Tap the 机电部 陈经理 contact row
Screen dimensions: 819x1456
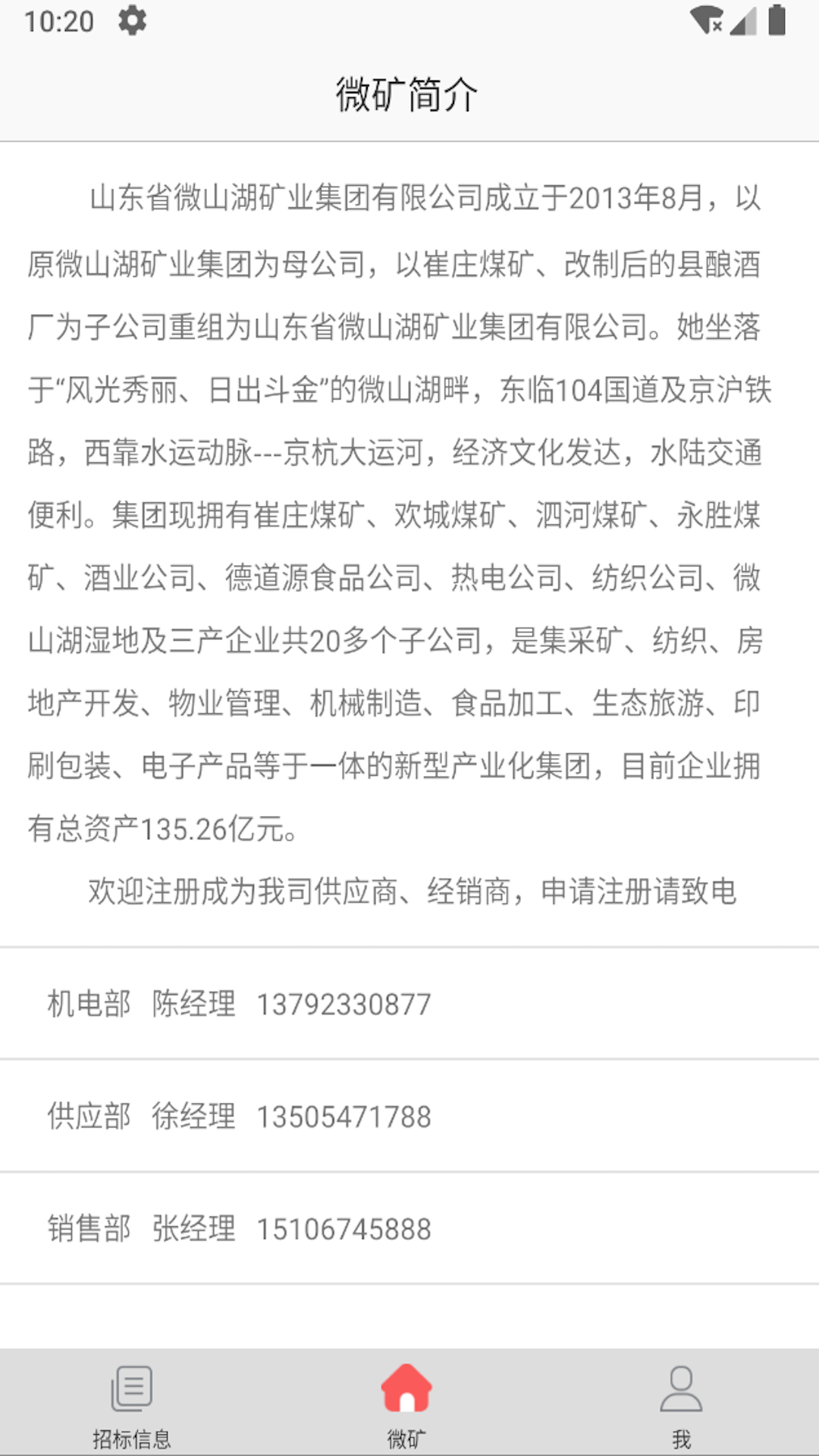click(409, 1004)
